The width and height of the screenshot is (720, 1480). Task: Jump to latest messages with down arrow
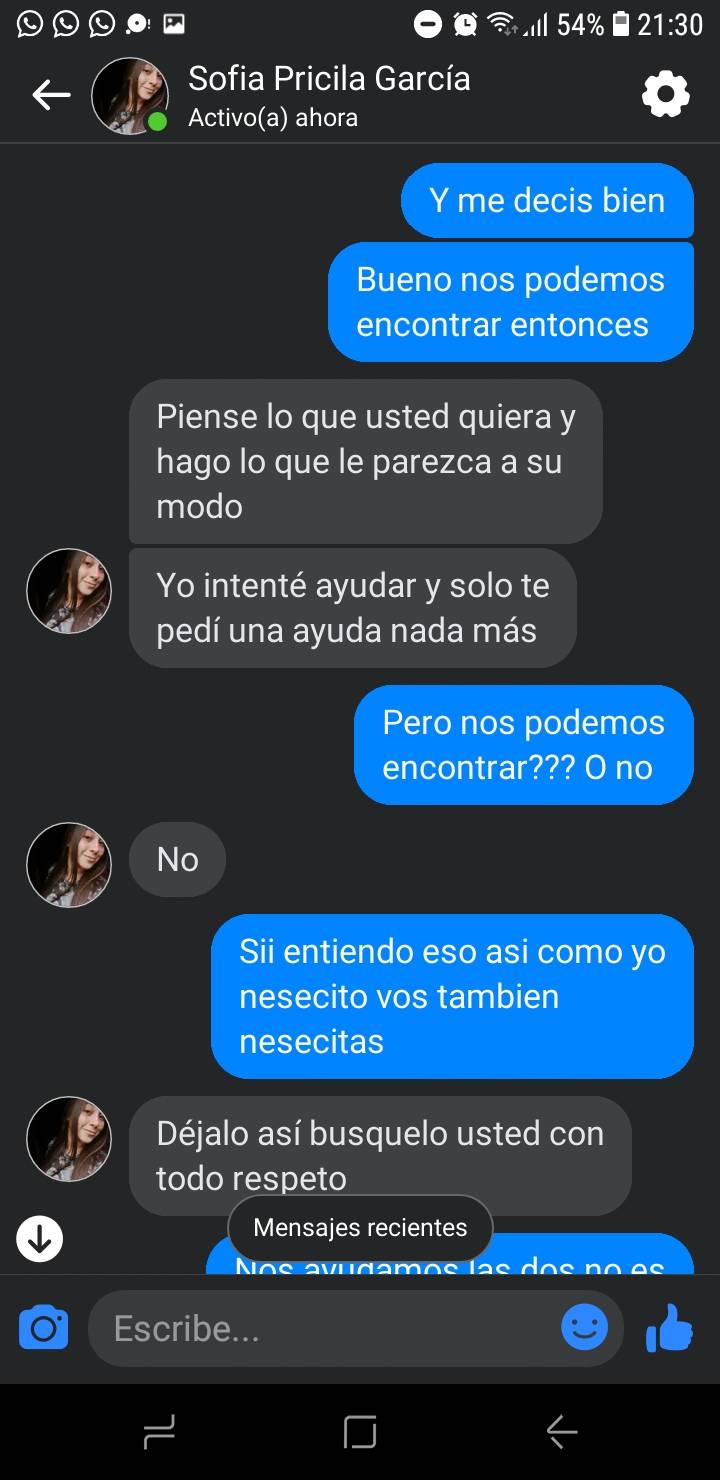click(40, 1239)
